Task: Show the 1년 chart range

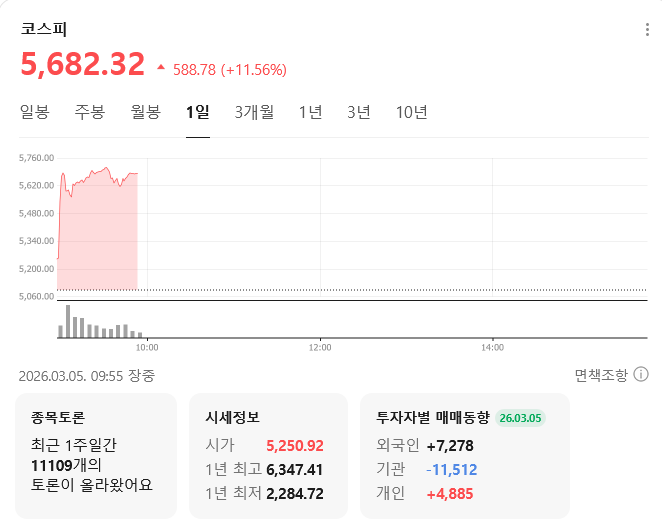Action: pyautogui.click(x=310, y=112)
